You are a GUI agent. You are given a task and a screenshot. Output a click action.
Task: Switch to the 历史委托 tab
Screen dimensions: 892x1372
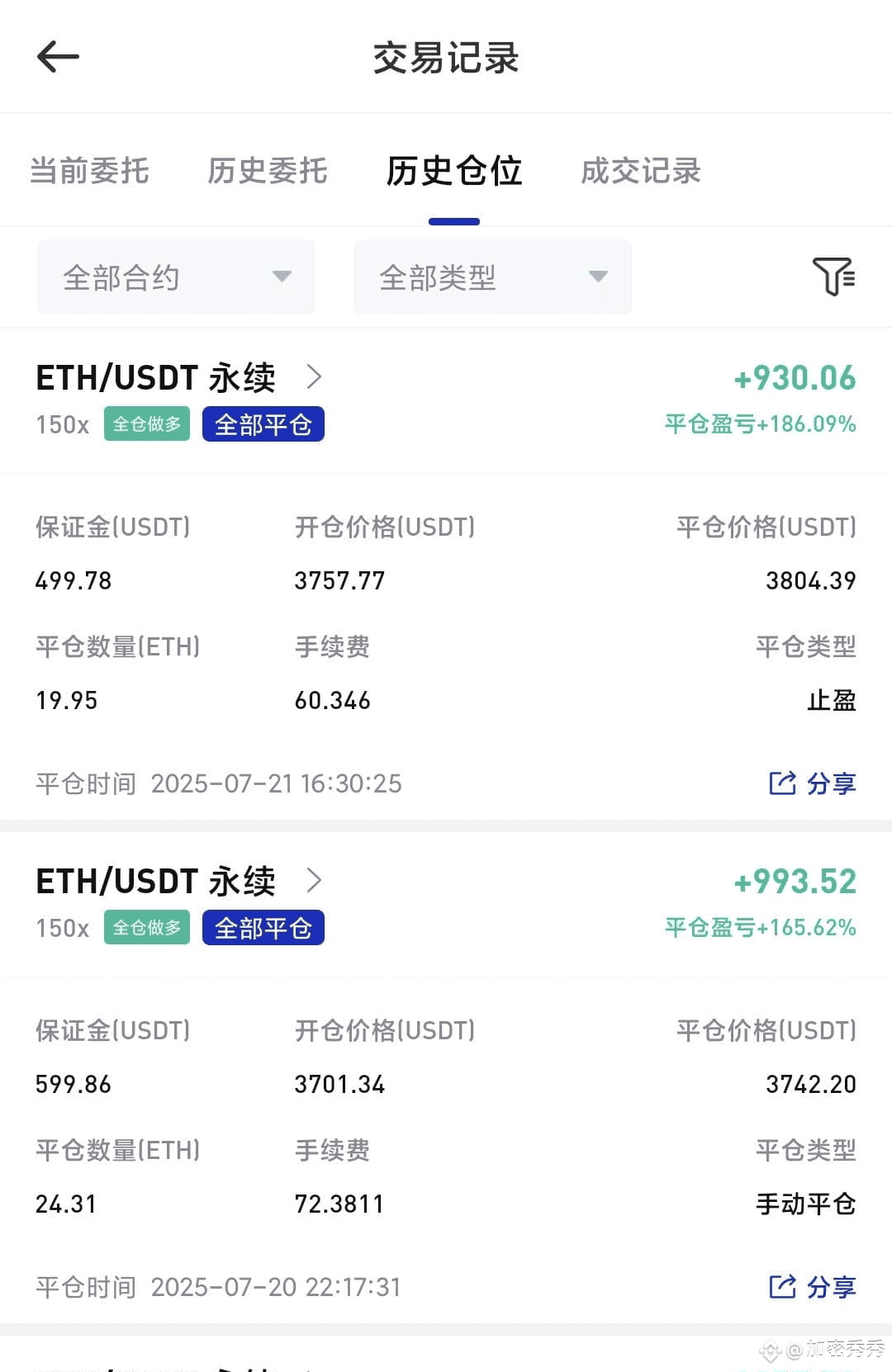tap(267, 171)
